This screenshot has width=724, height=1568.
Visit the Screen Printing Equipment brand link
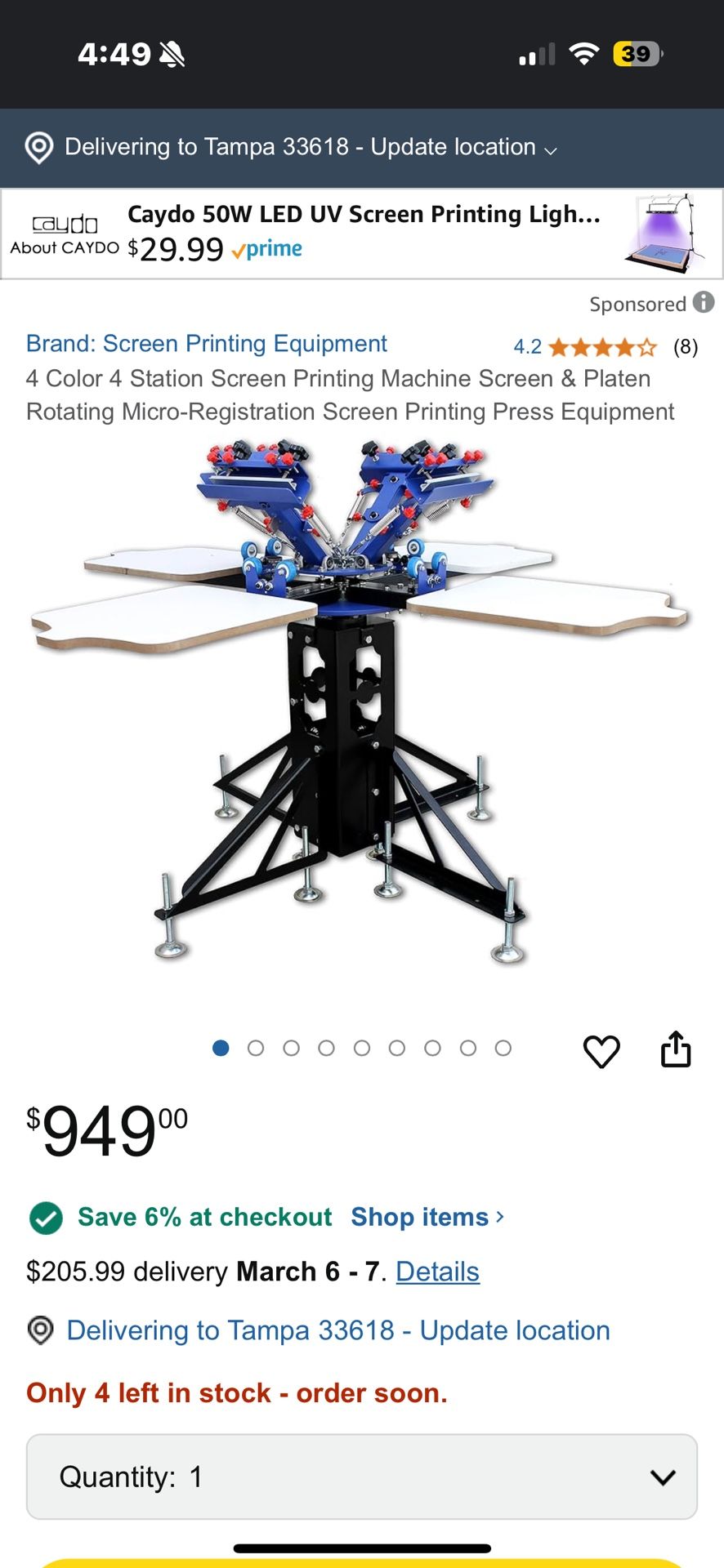pyautogui.click(x=207, y=344)
